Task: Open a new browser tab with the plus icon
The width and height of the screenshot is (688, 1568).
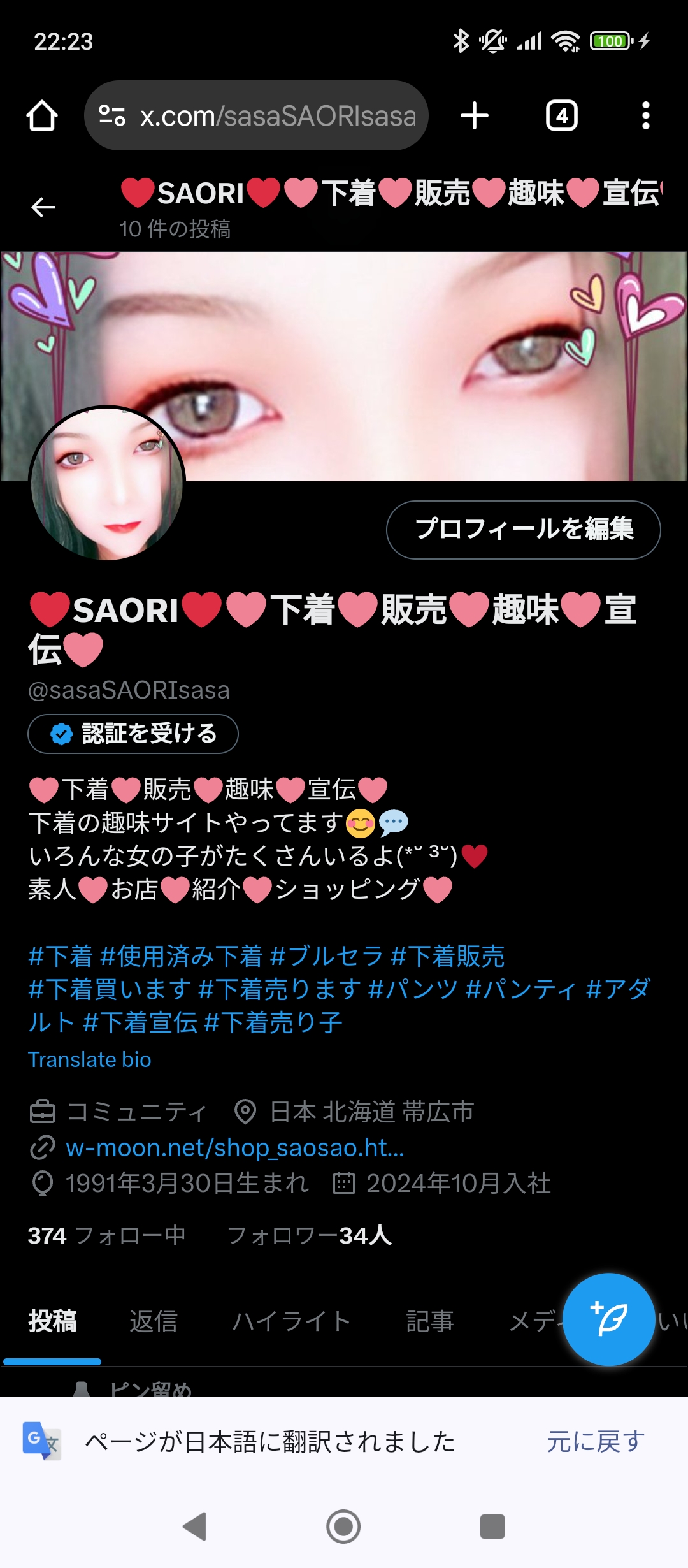Action: point(475,115)
